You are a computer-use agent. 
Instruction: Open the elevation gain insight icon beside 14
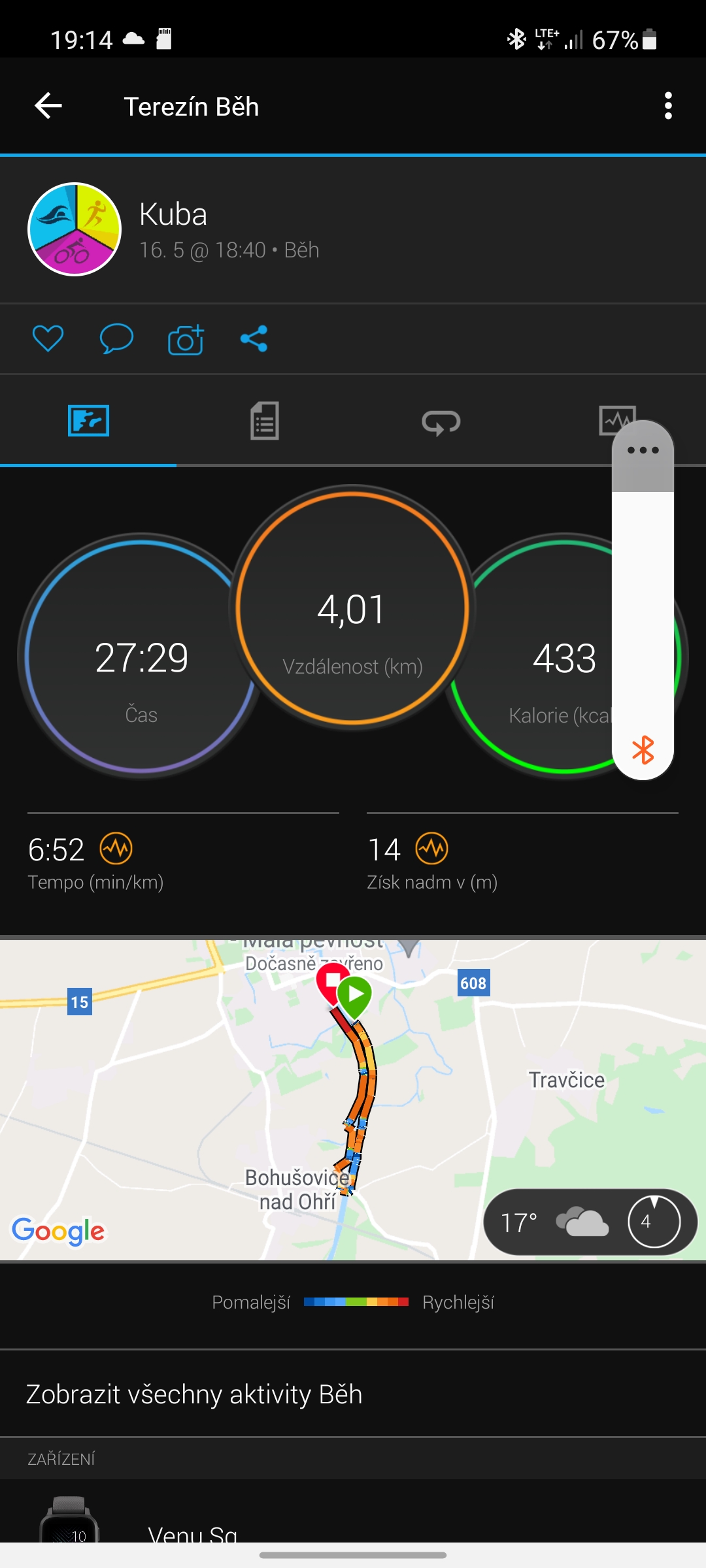[x=432, y=849]
